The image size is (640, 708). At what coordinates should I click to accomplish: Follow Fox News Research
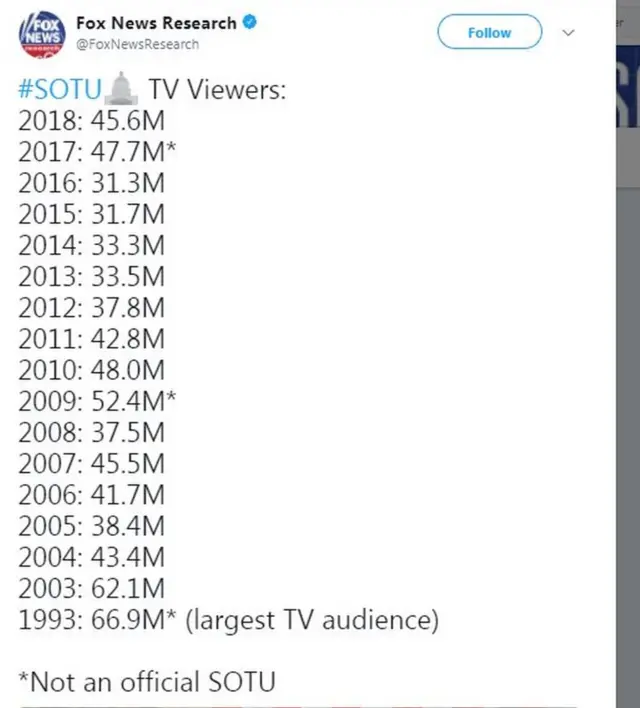[x=489, y=33]
